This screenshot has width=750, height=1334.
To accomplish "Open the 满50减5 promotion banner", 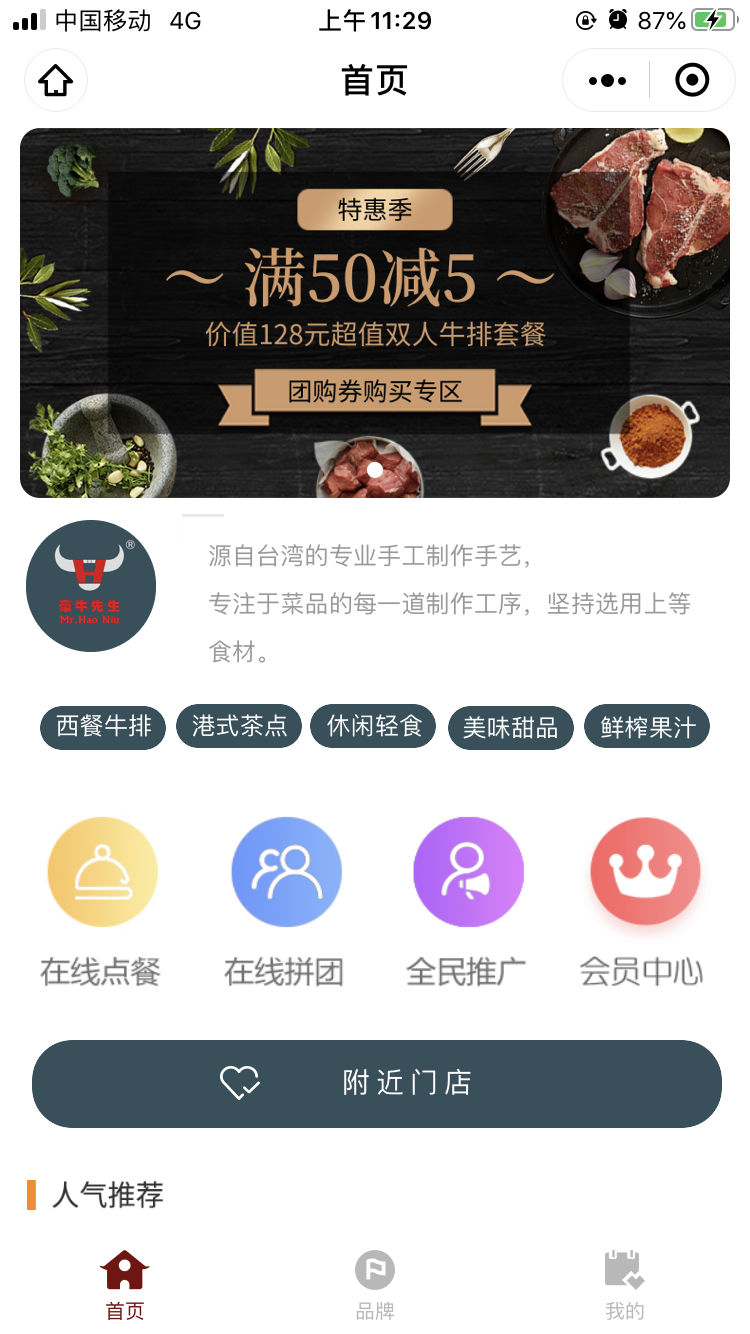I will 375,313.
